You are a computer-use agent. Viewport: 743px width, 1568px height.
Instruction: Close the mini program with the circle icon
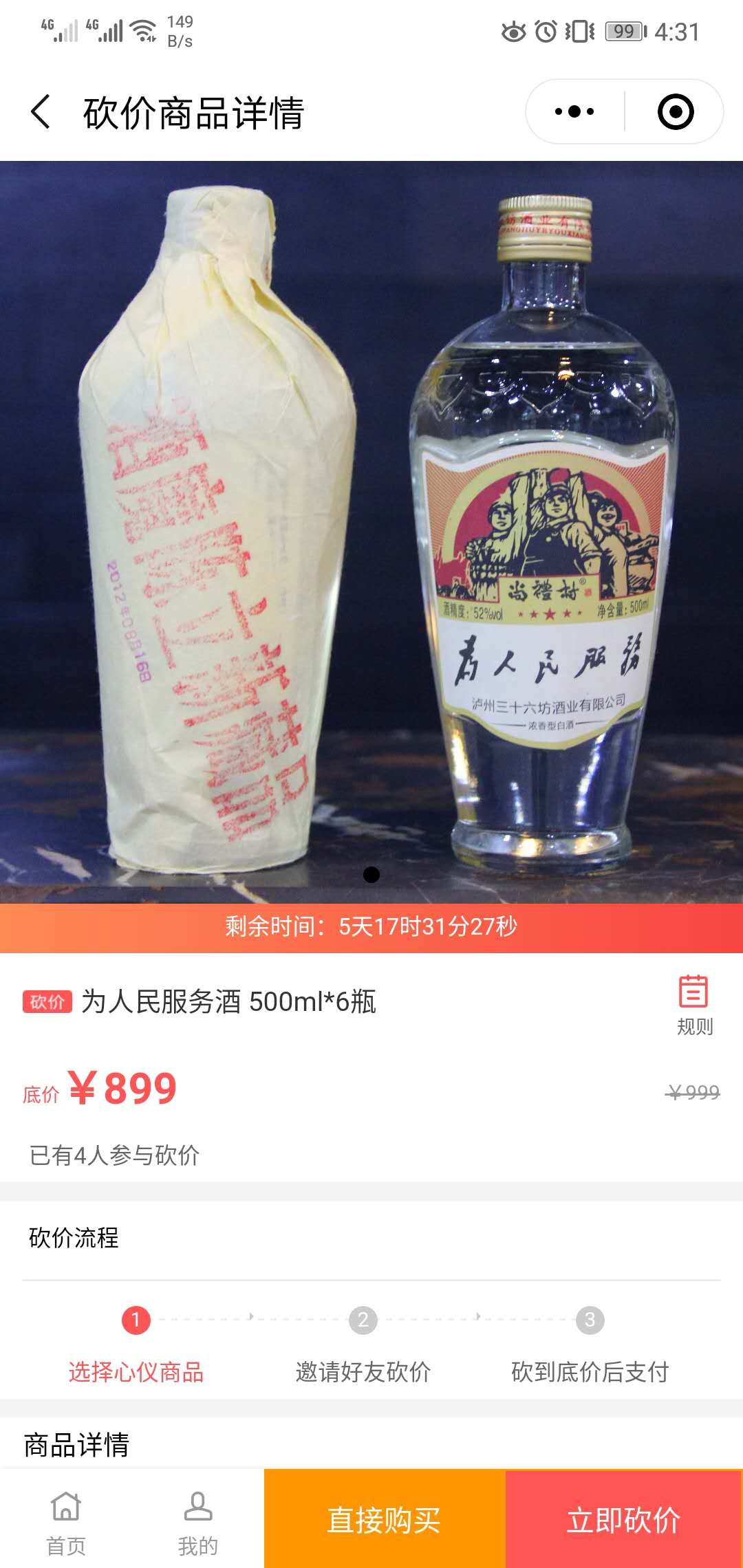coord(675,111)
